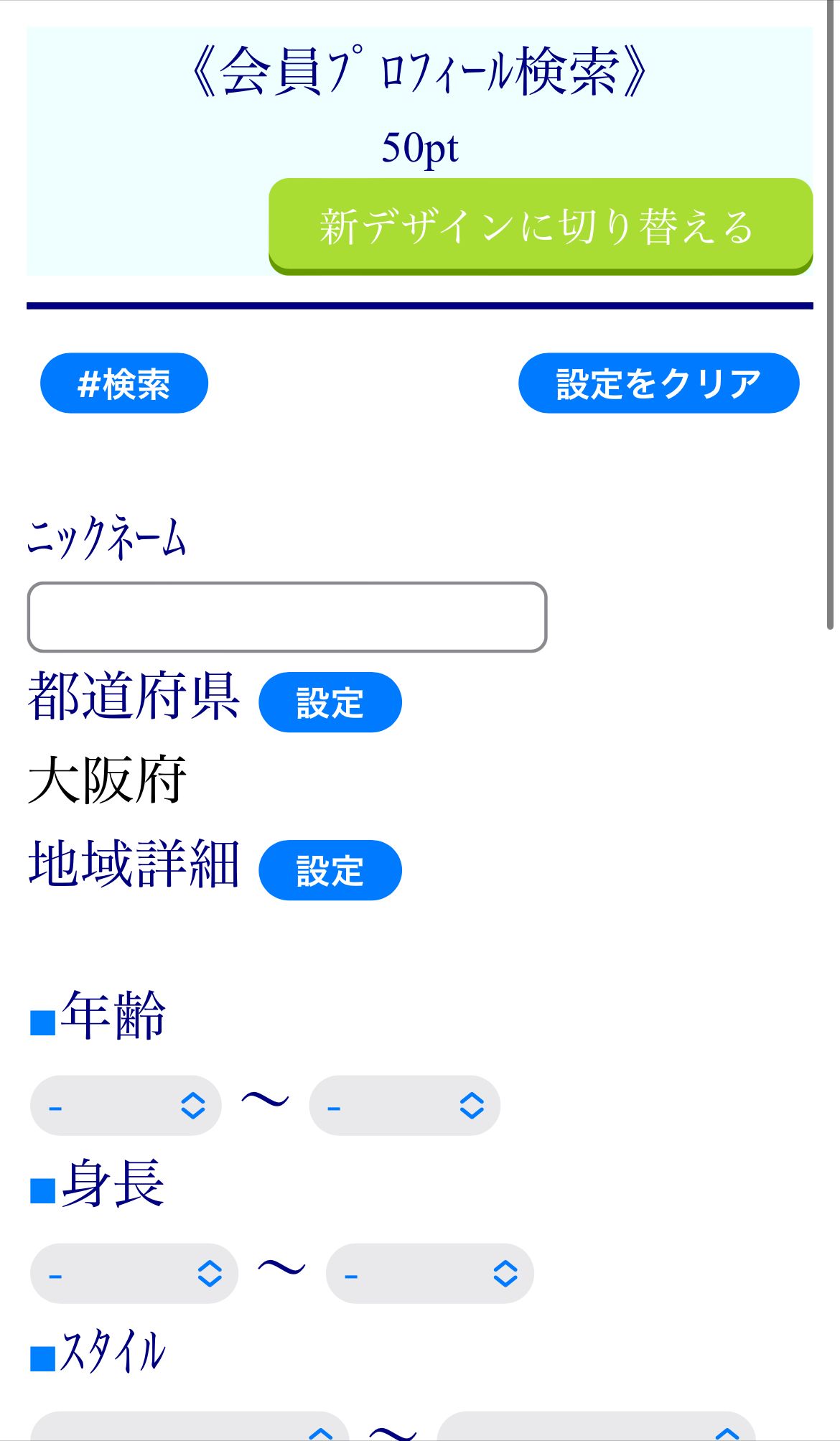840x1441 pixels.
Task: Open the maximum 身長 dropdown
Action: [429, 1274]
